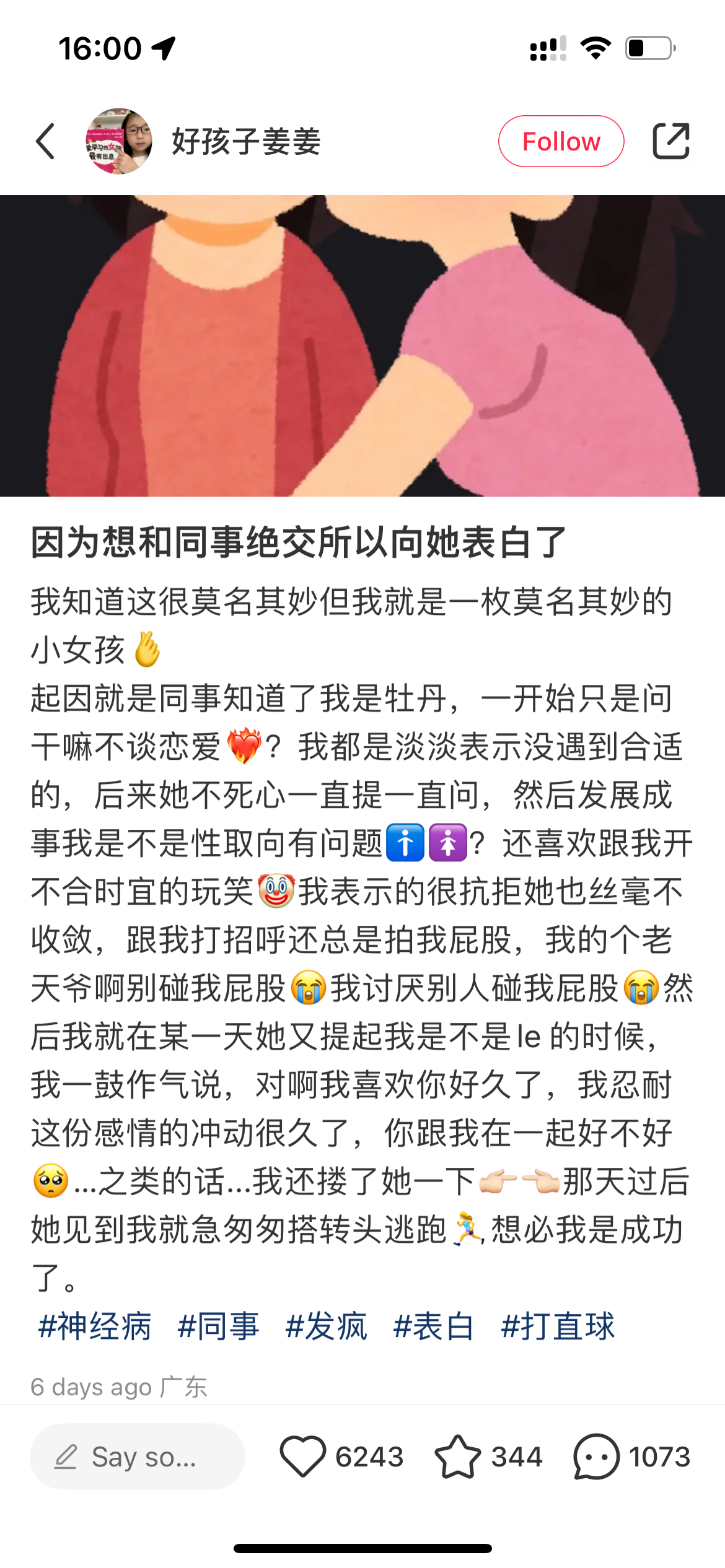Image resolution: width=725 pixels, height=1568 pixels.
Task: Open the #同事 hashtag
Action: coord(218,1326)
